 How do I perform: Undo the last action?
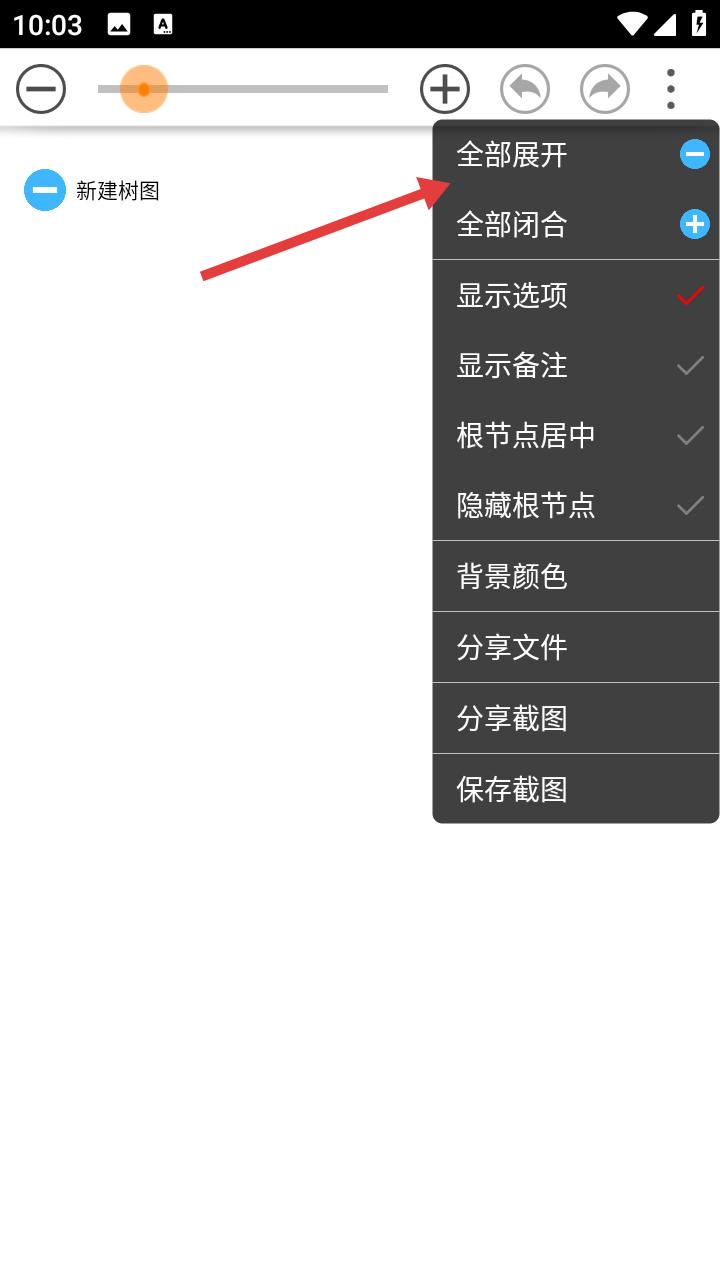(525, 89)
